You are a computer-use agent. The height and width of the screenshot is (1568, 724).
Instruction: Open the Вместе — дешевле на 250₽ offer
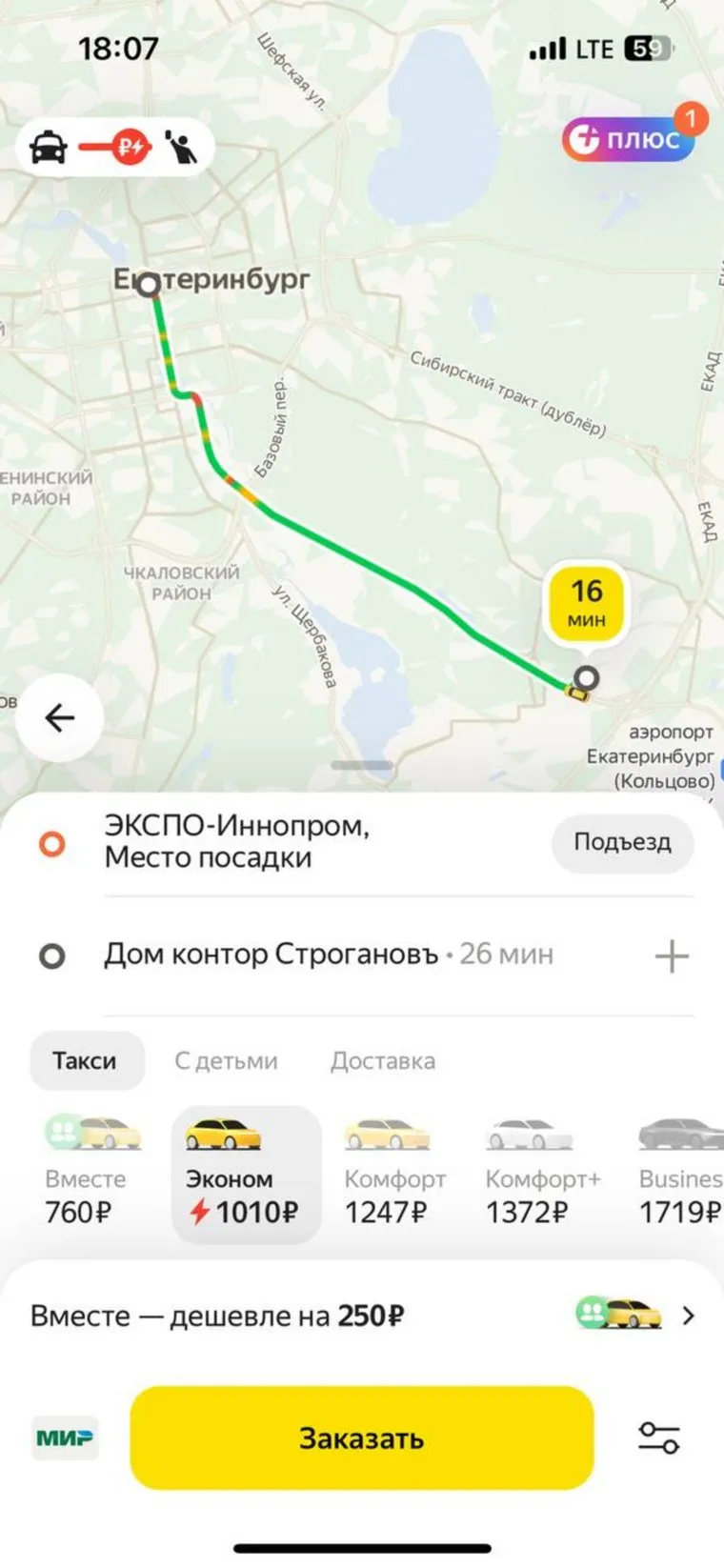coord(362,1317)
